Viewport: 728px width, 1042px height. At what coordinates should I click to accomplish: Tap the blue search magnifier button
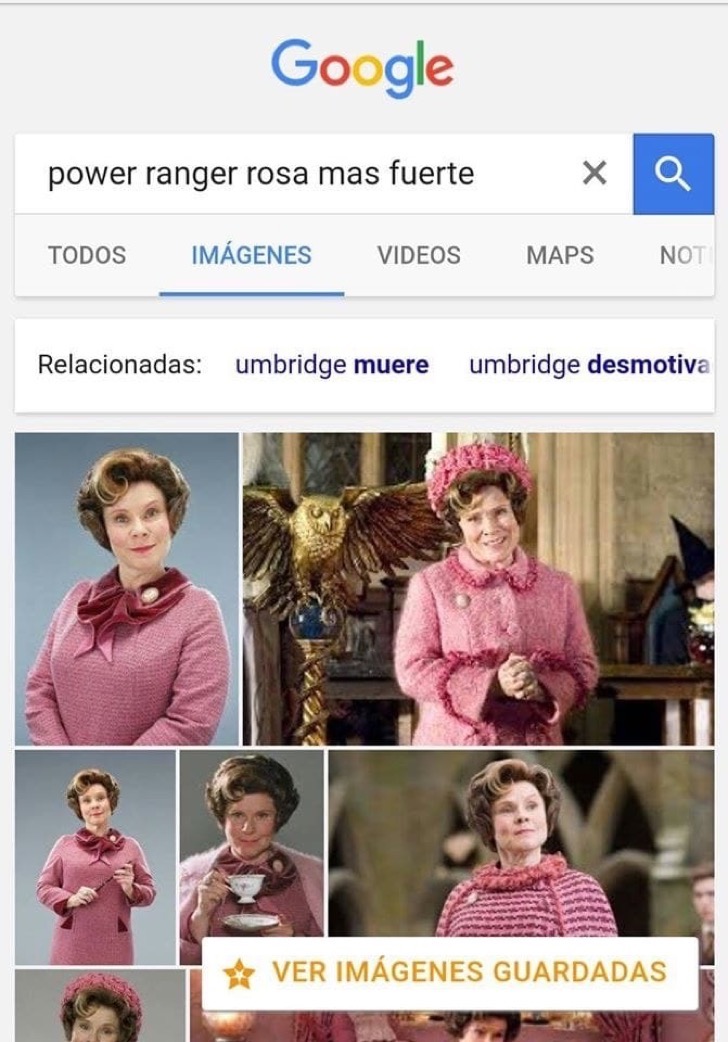pyautogui.click(x=673, y=174)
